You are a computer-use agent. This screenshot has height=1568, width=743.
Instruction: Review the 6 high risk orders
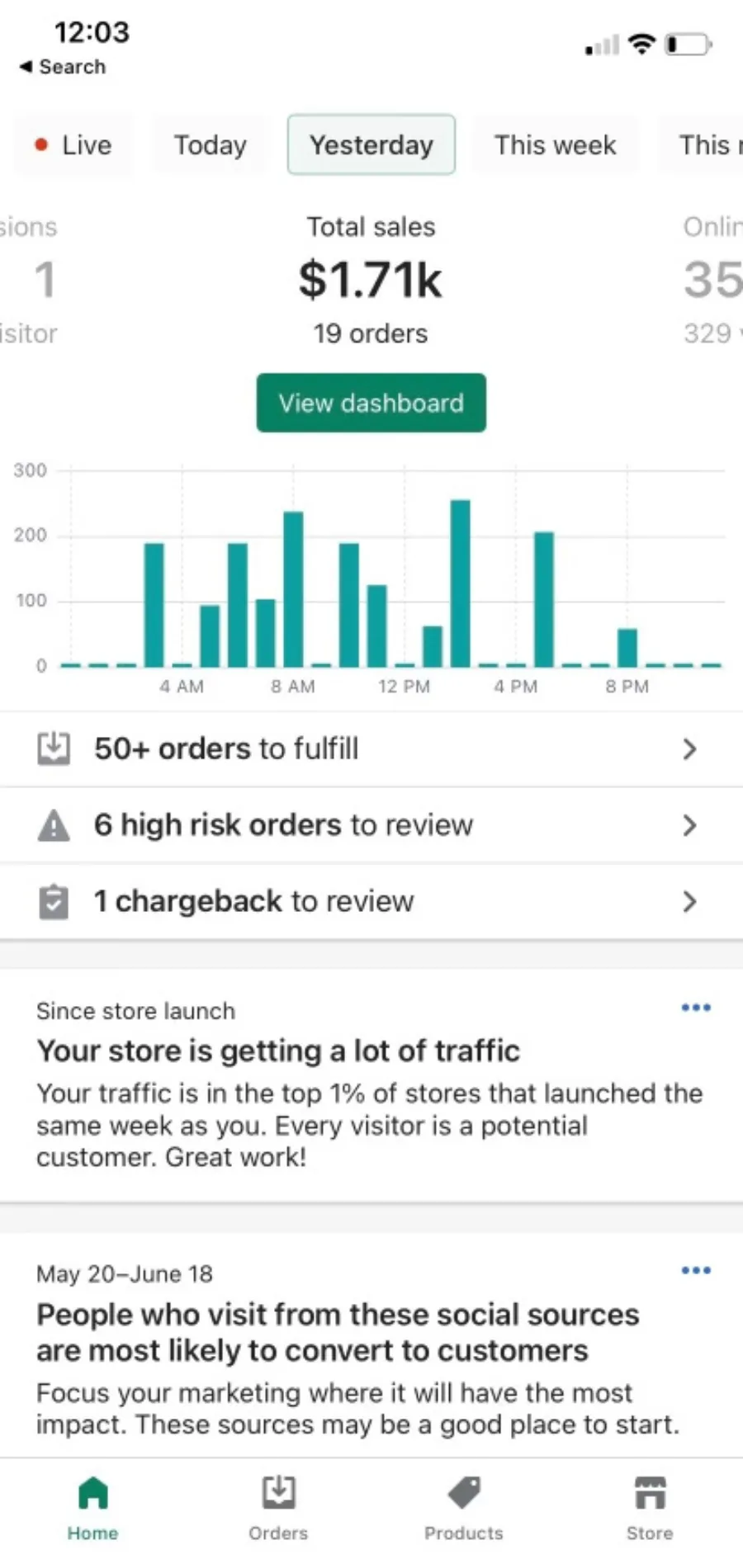coord(371,825)
